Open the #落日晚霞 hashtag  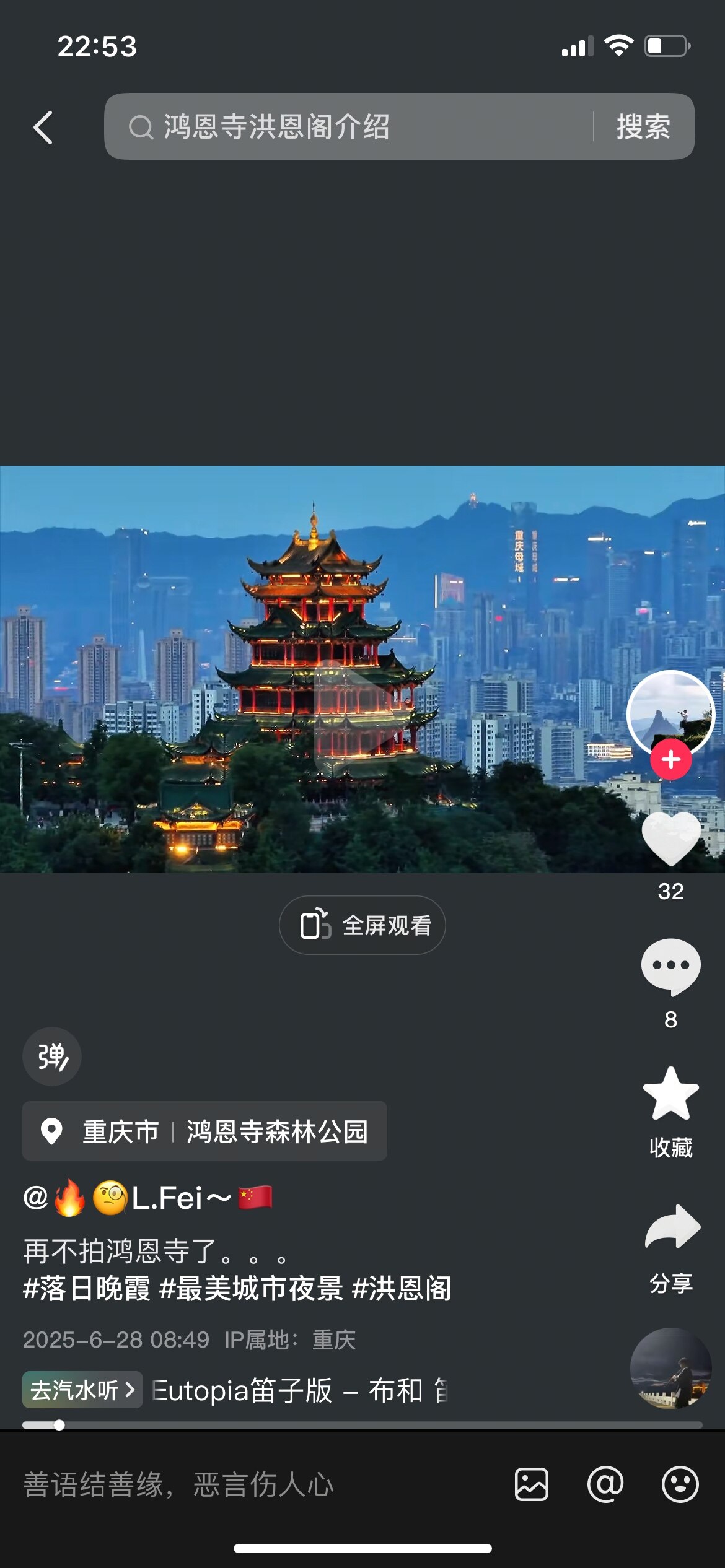point(87,1289)
